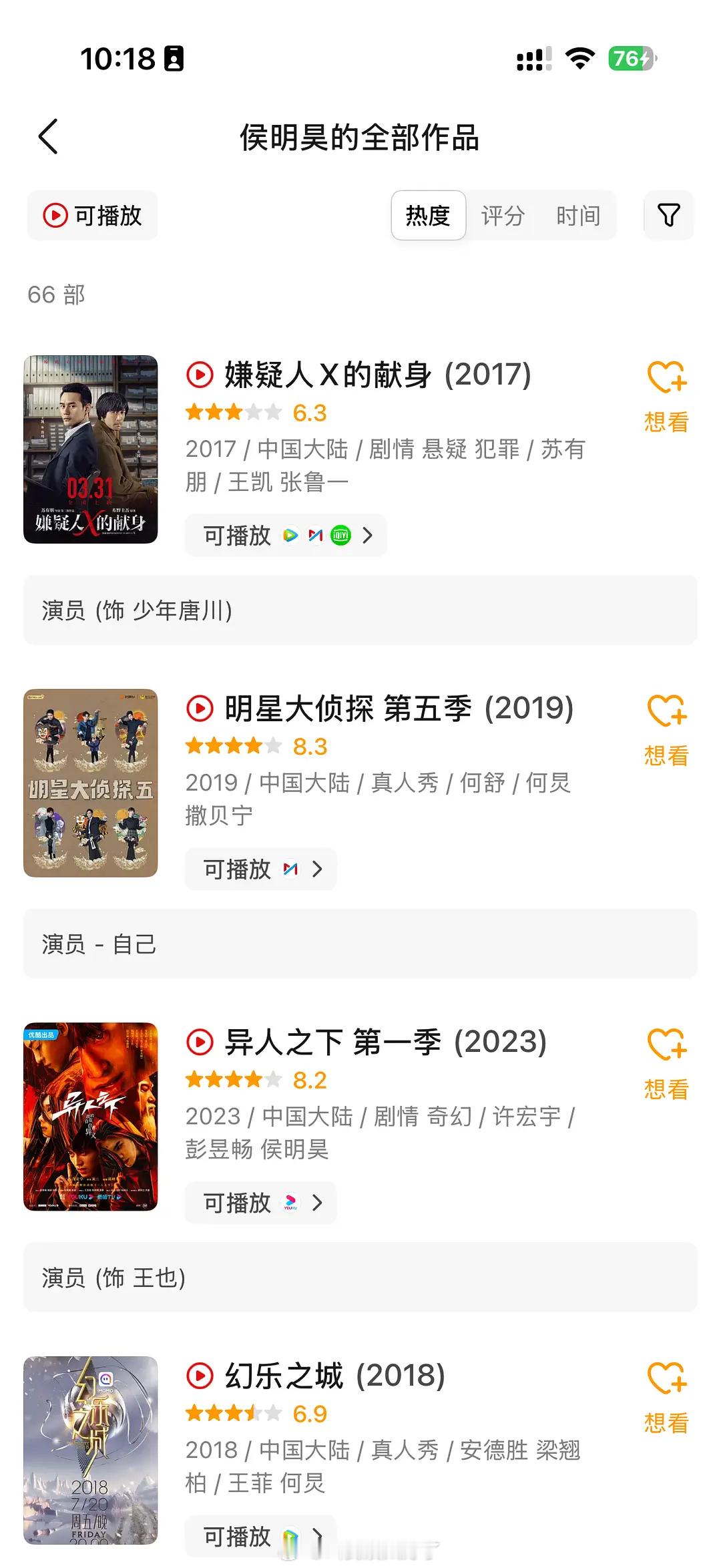Open the 明星大侦探 第五季 poster
The image size is (721, 1568).
[91, 783]
